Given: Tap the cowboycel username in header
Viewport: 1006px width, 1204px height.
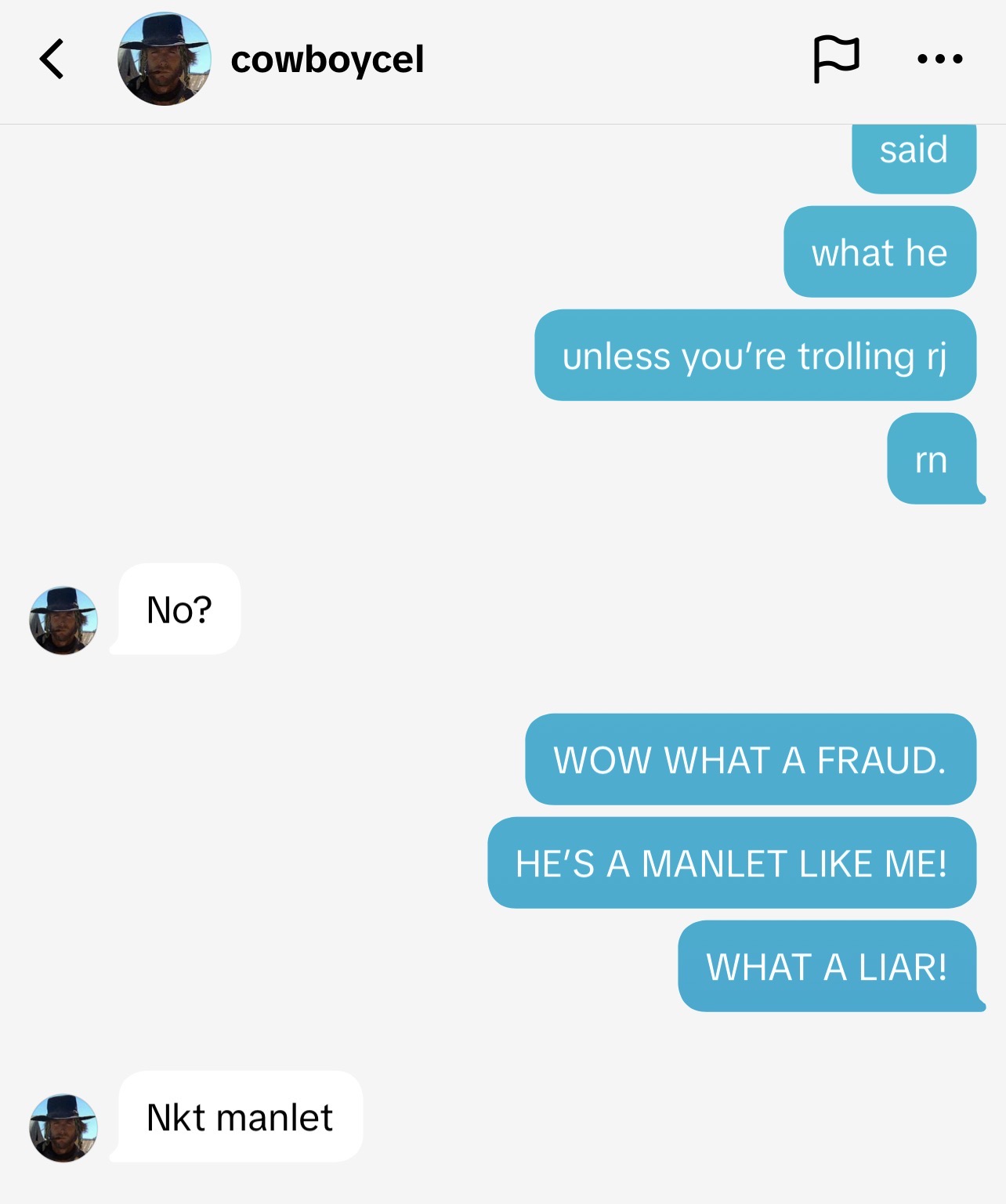Looking at the screenshot, I should [x=327, y=60].
